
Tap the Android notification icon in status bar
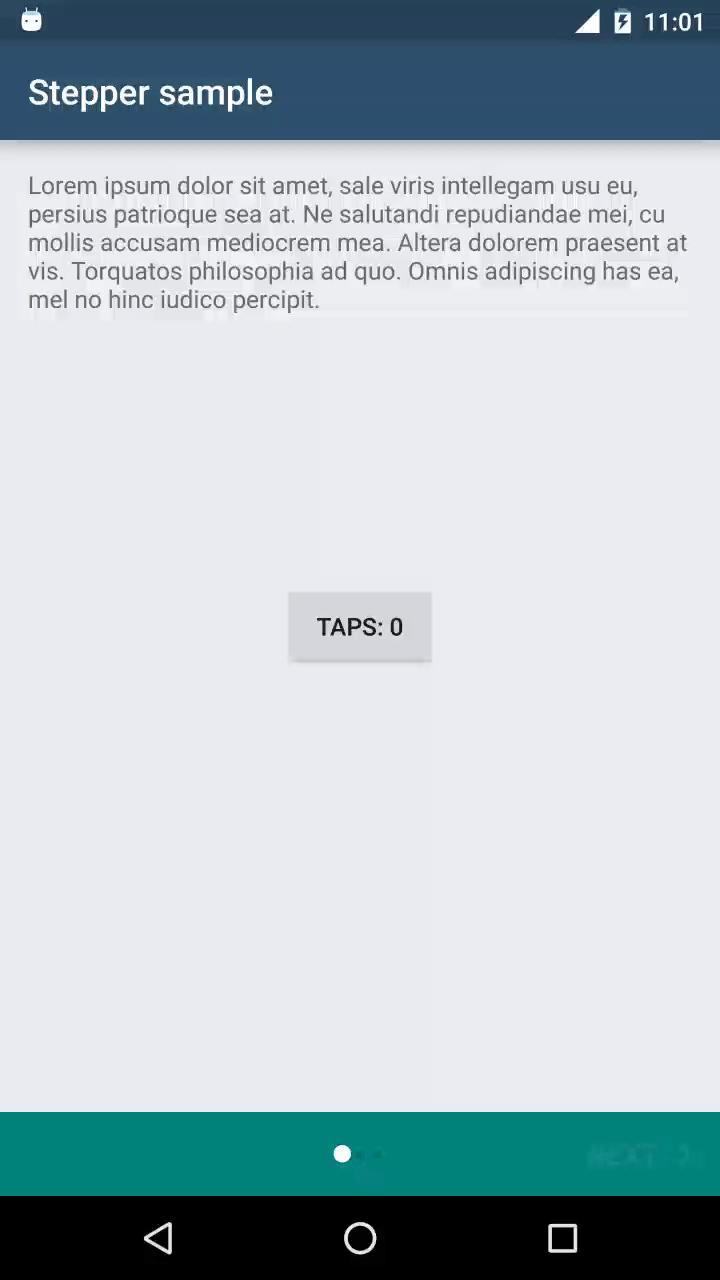(x=31, y=19)
